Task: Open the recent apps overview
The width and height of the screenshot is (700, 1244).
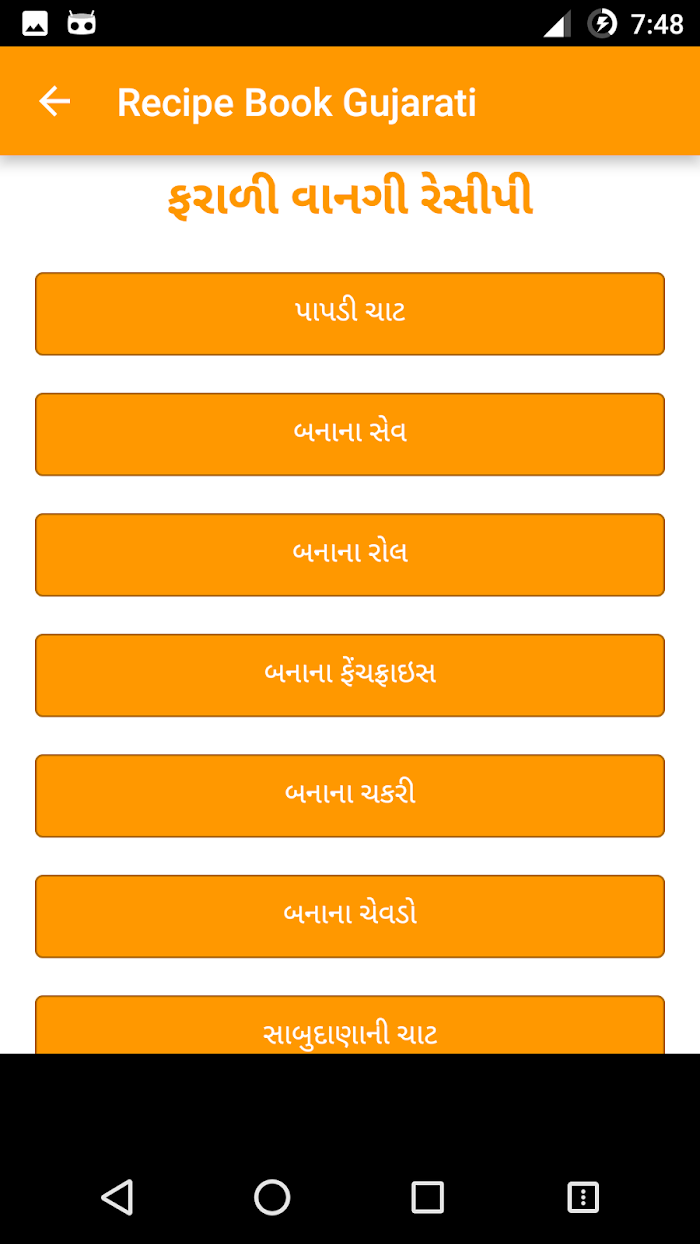Action: [x=428, y=1197]
